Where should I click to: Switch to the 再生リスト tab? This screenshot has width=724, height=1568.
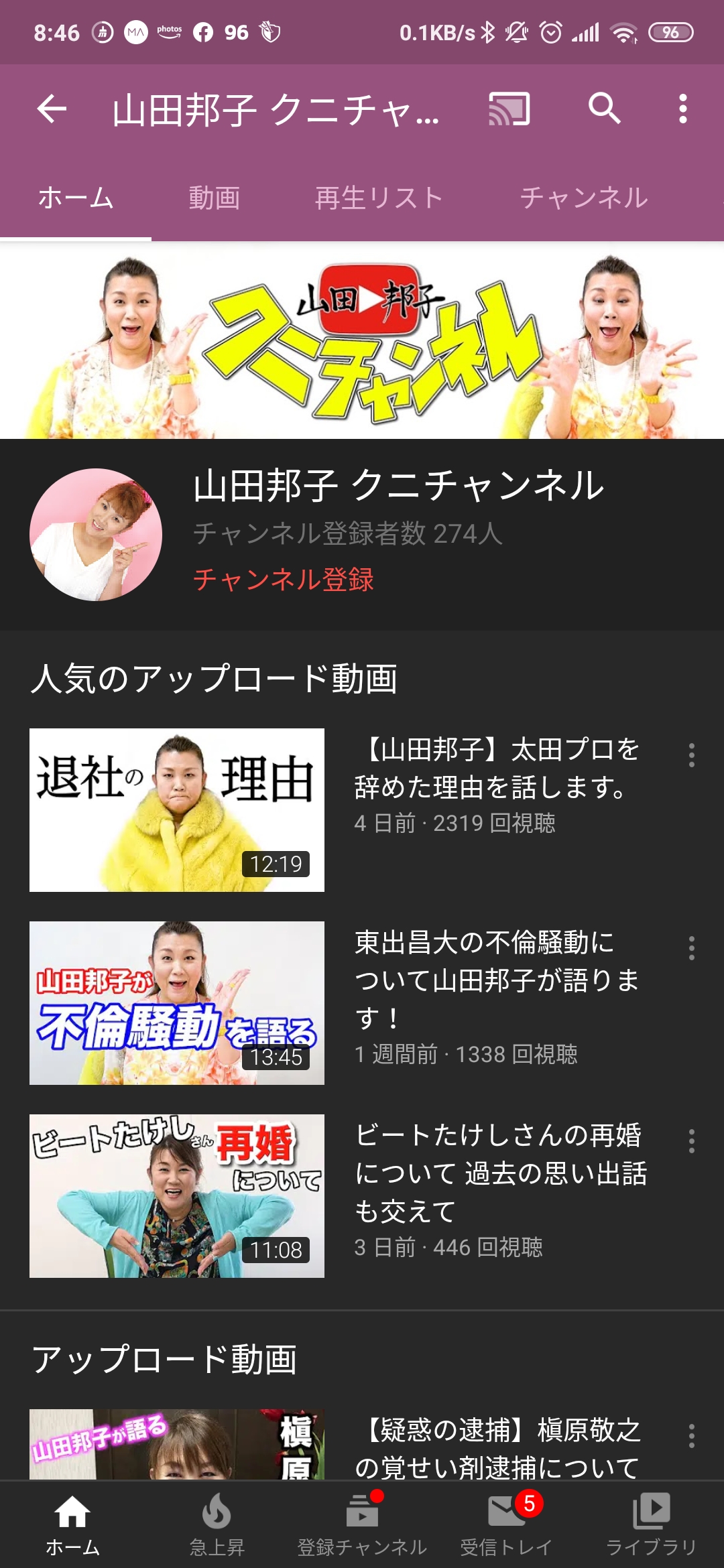pos(379,198)
